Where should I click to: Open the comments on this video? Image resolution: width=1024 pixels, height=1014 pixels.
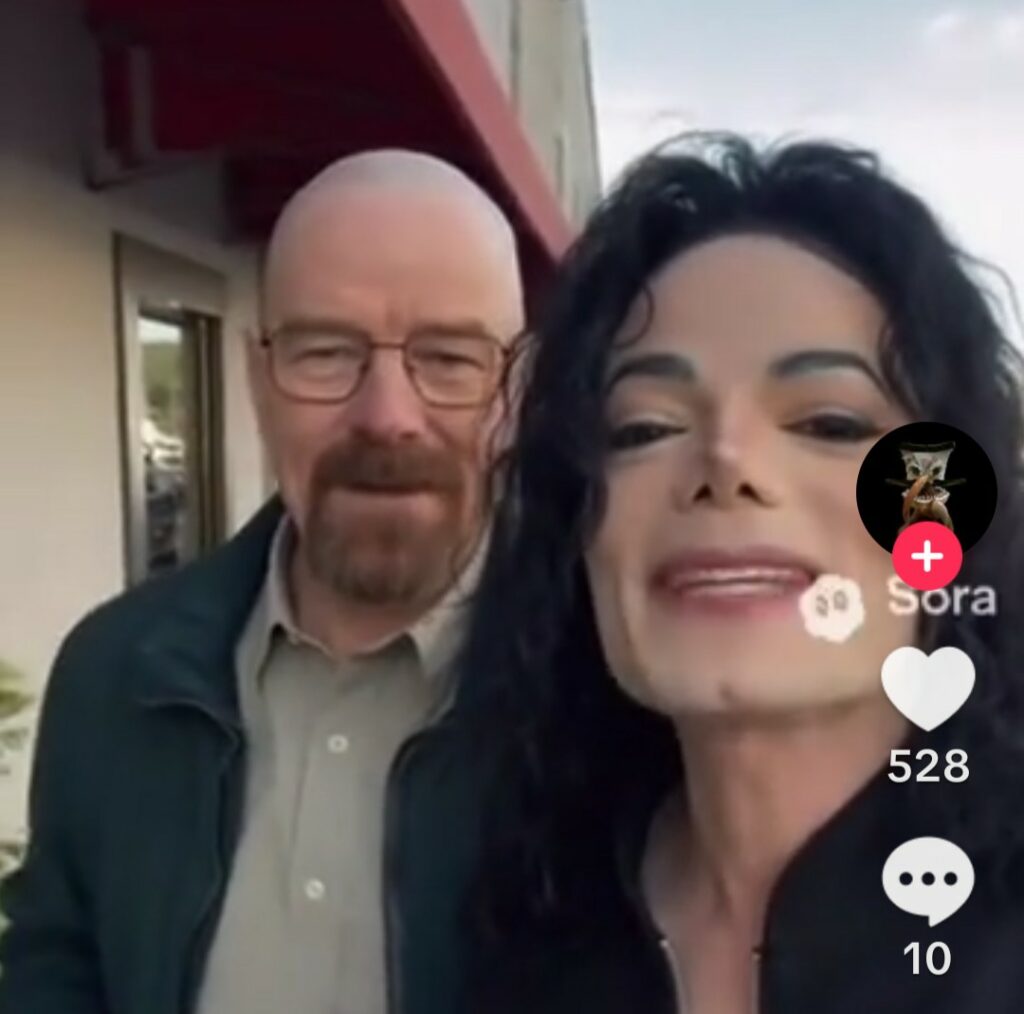point(928,880)
